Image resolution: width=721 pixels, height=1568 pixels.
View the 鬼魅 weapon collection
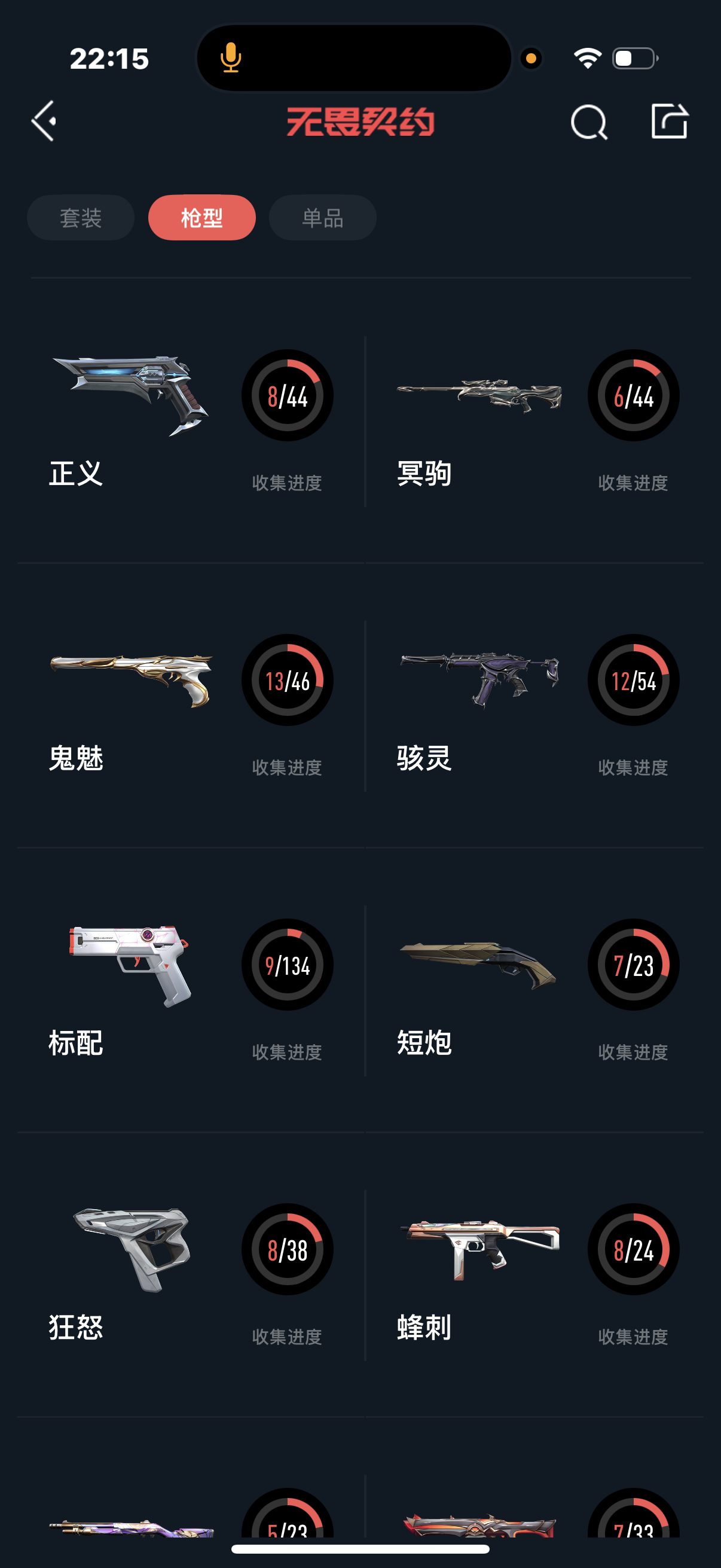(191, 706)
